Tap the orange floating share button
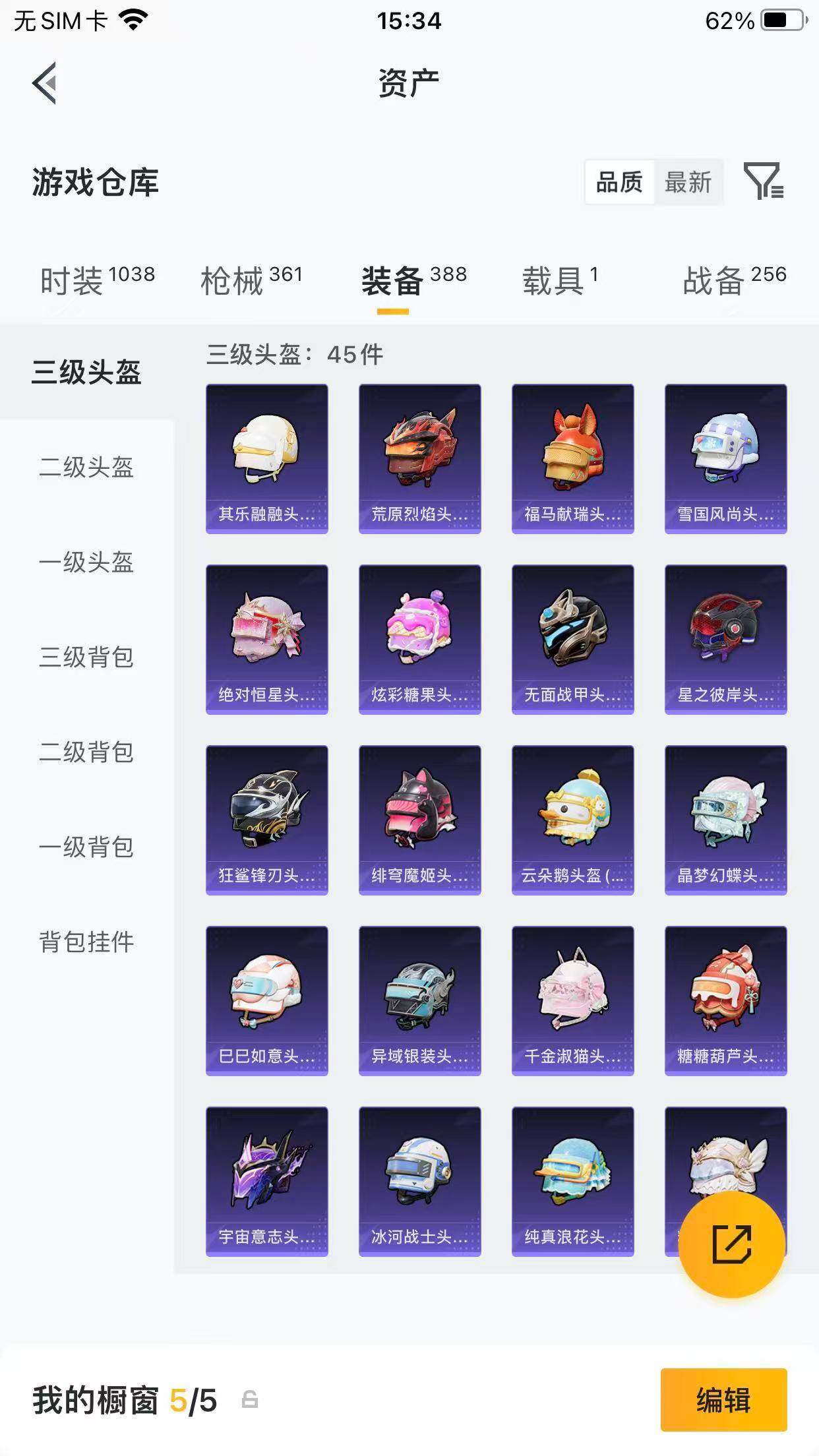 pos(732,1245)
